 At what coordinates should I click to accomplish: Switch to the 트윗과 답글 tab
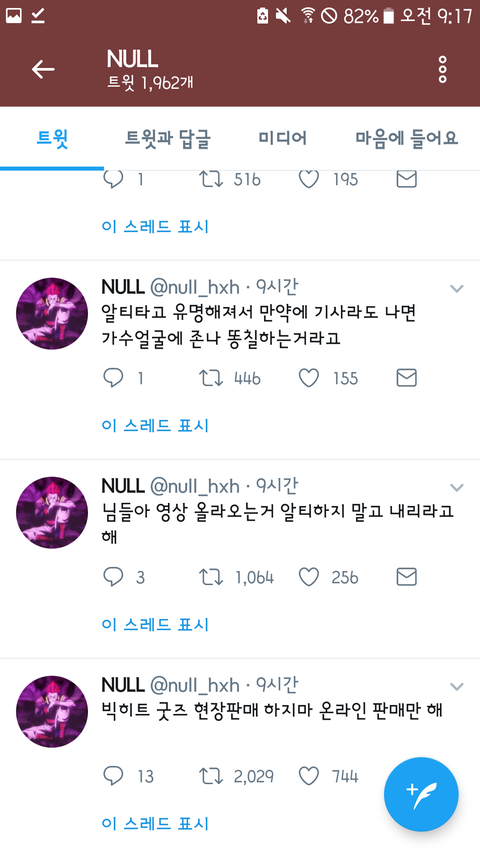(168, 138)
